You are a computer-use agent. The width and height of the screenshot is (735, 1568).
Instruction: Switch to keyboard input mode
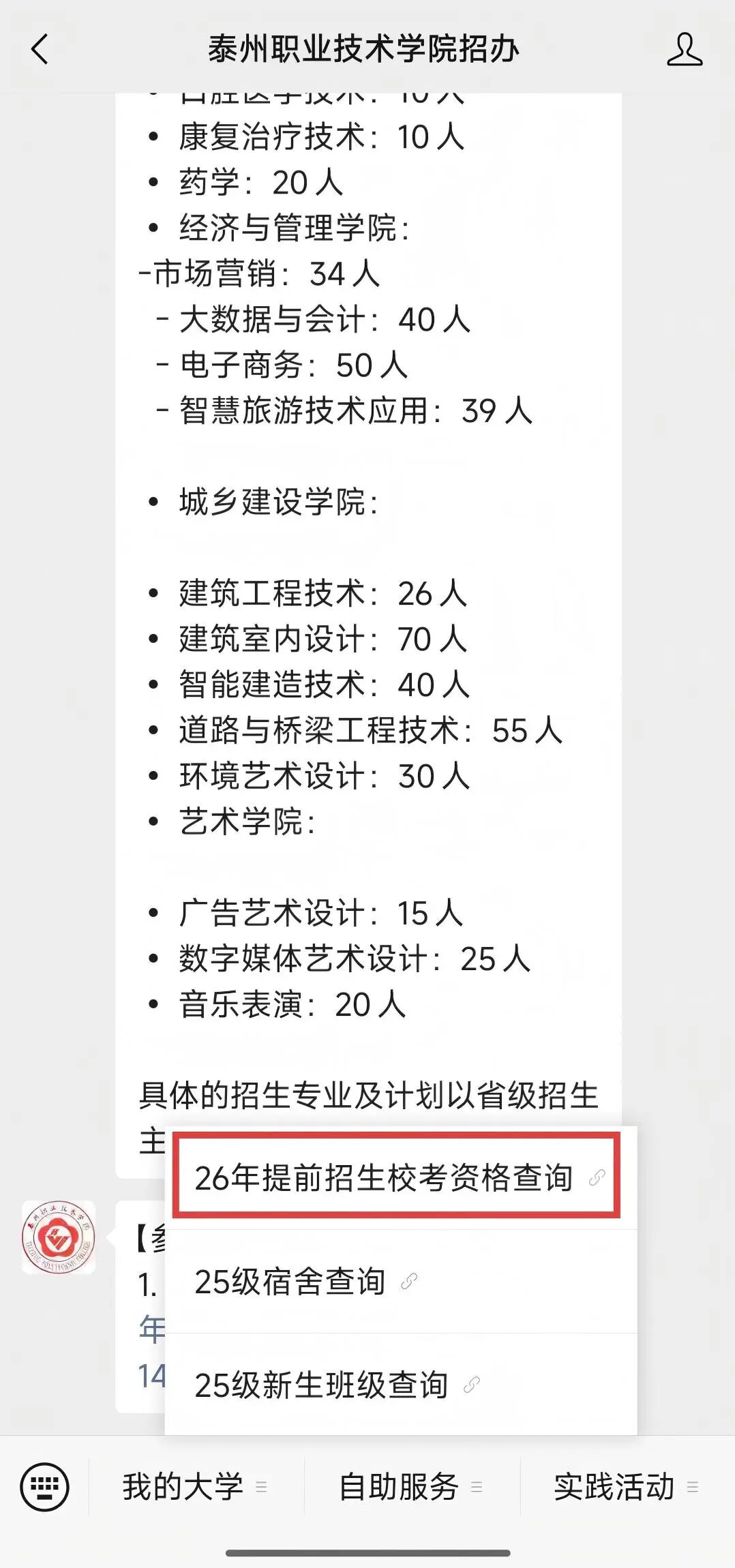(x=44, y=1486)
